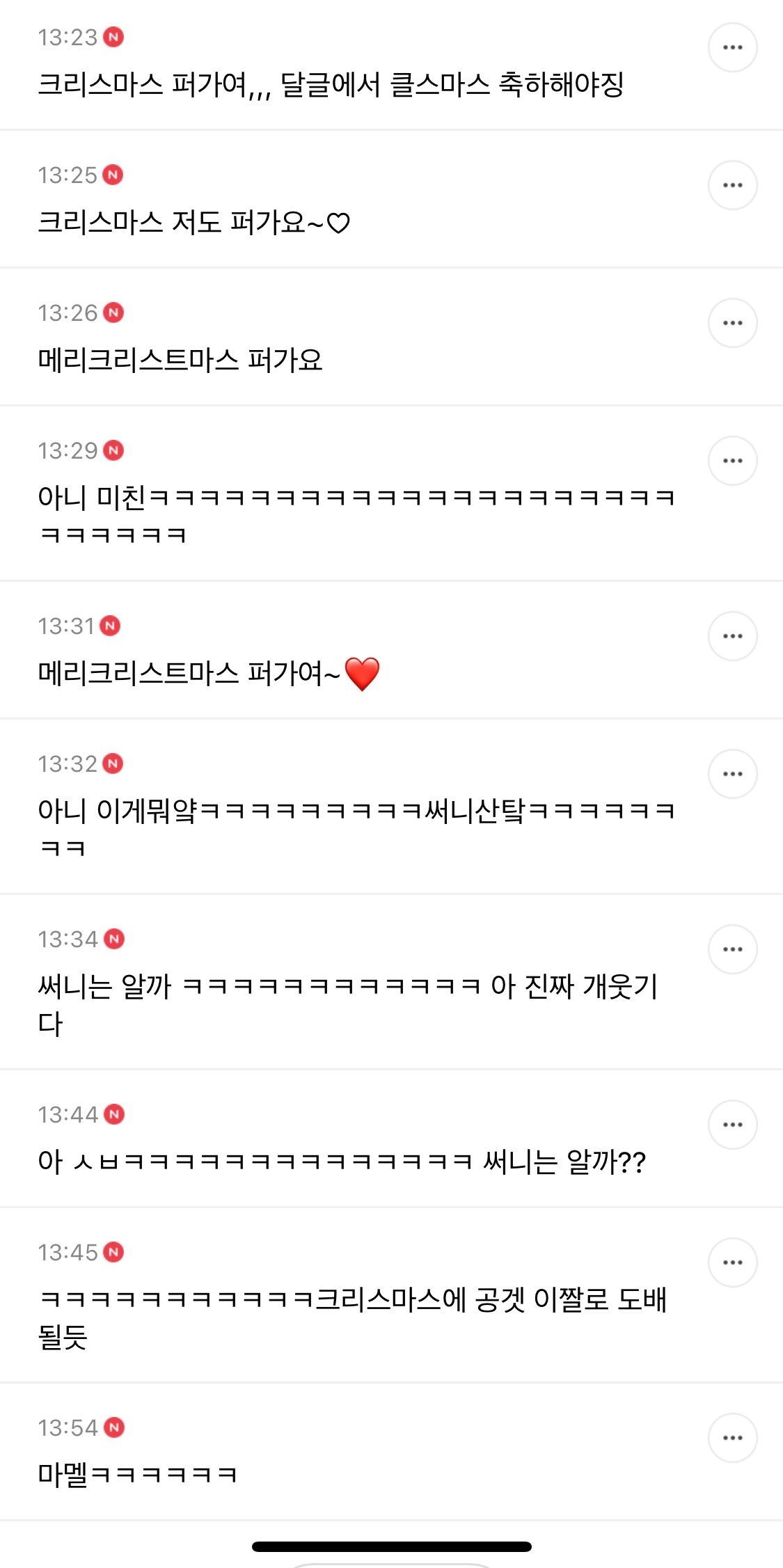Open the more options menu for the 13:34 comment

point(732,949)
